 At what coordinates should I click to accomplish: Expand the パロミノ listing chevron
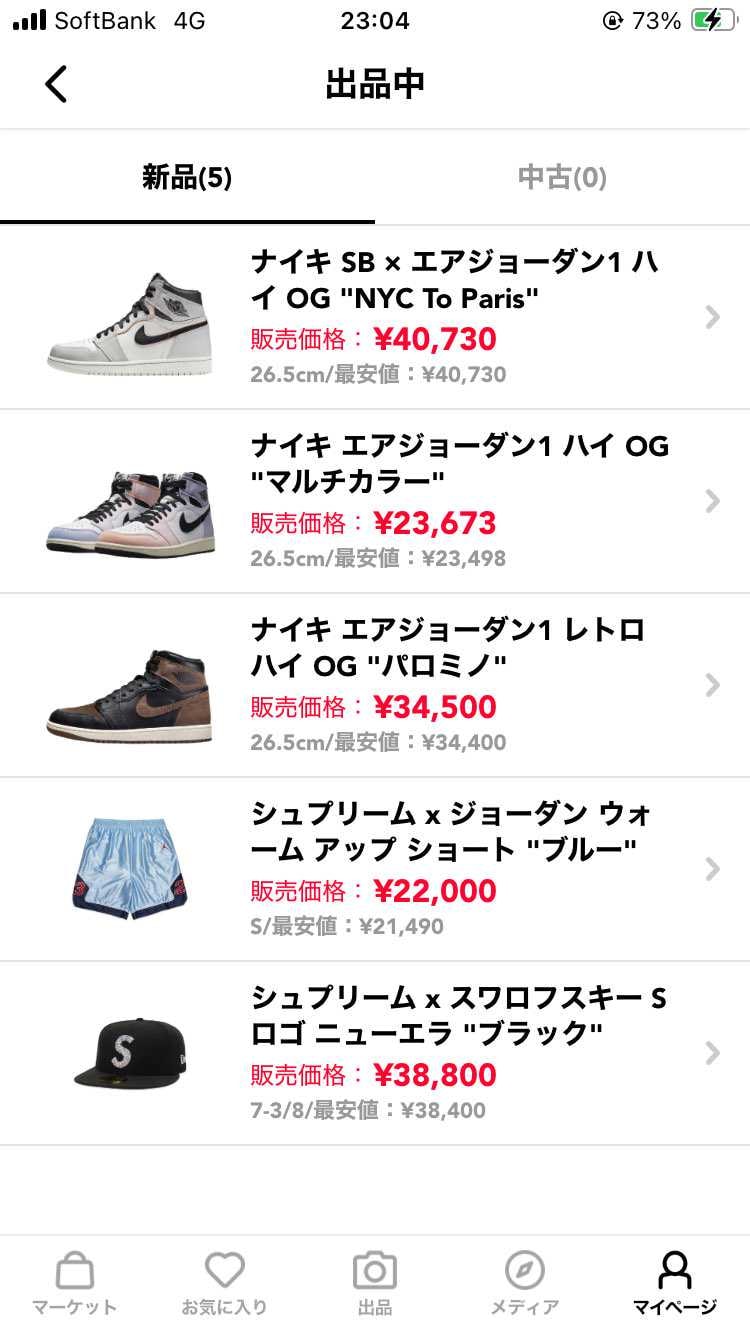pos(712,685)
